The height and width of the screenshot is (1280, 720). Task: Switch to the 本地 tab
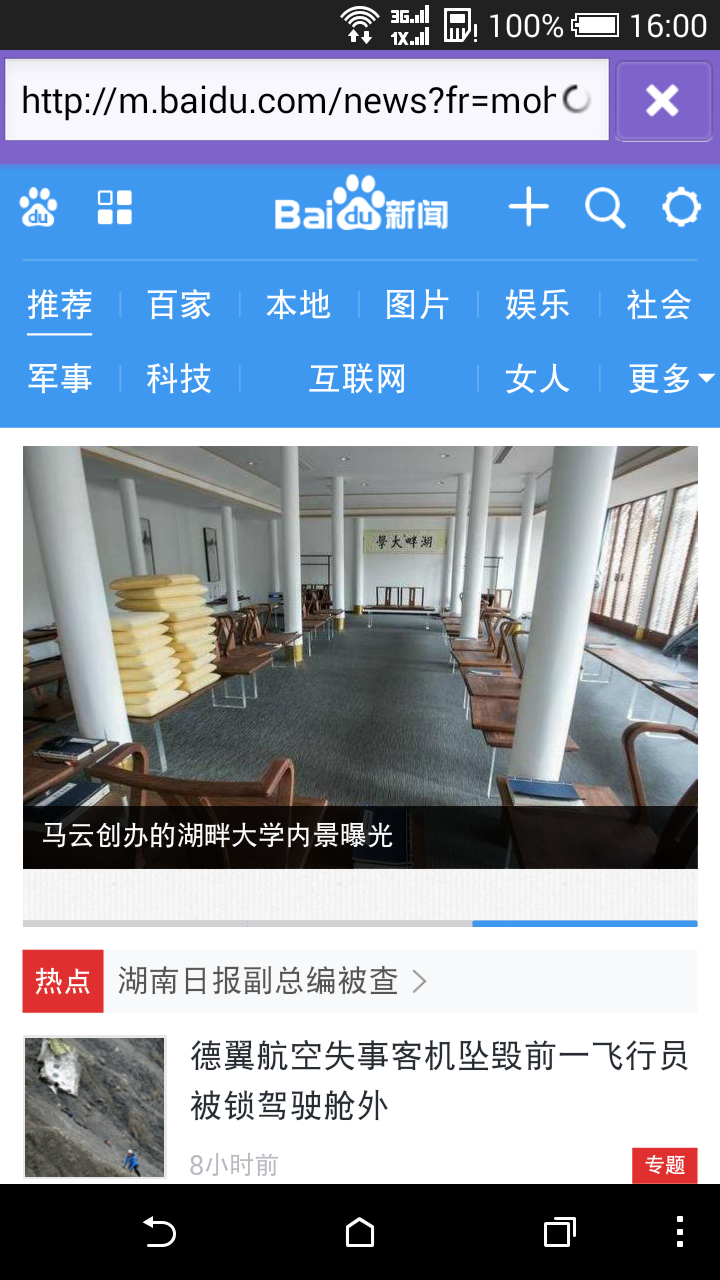coord(298,305)
